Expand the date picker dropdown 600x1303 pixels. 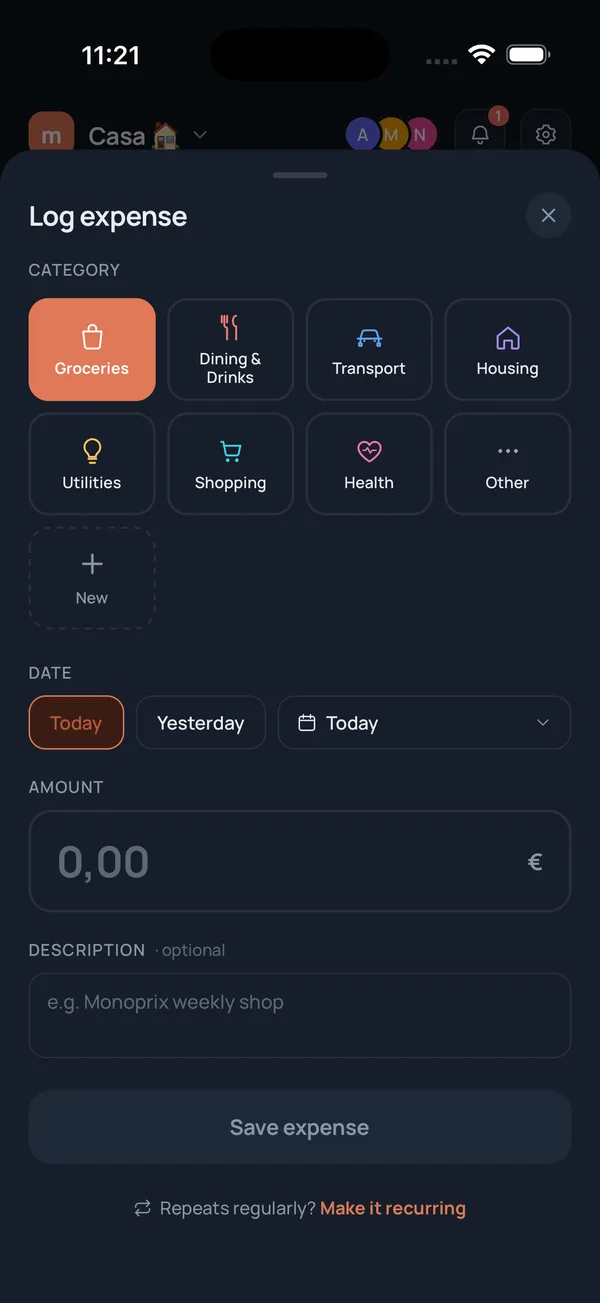pos(424,723)
